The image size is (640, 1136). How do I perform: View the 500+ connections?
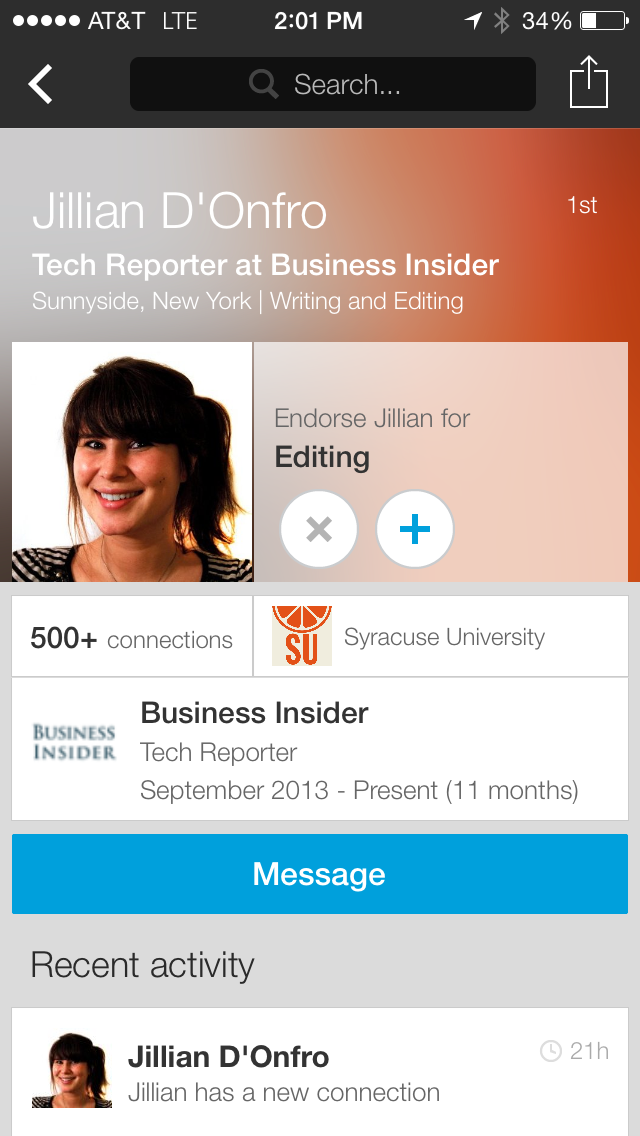pos(132,638)
